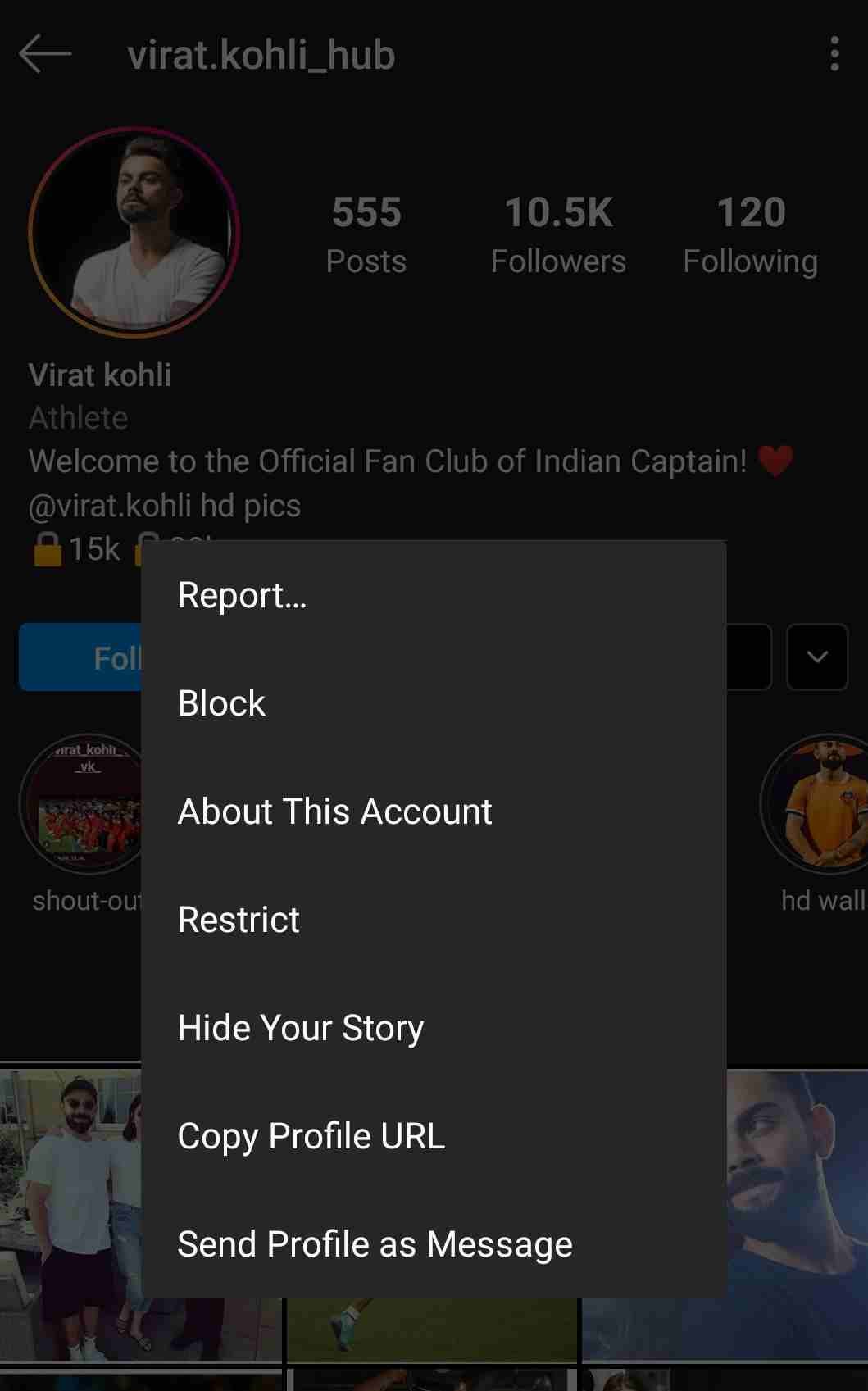Open About This Account
868x1391 pixels.
tap(434, 811)
